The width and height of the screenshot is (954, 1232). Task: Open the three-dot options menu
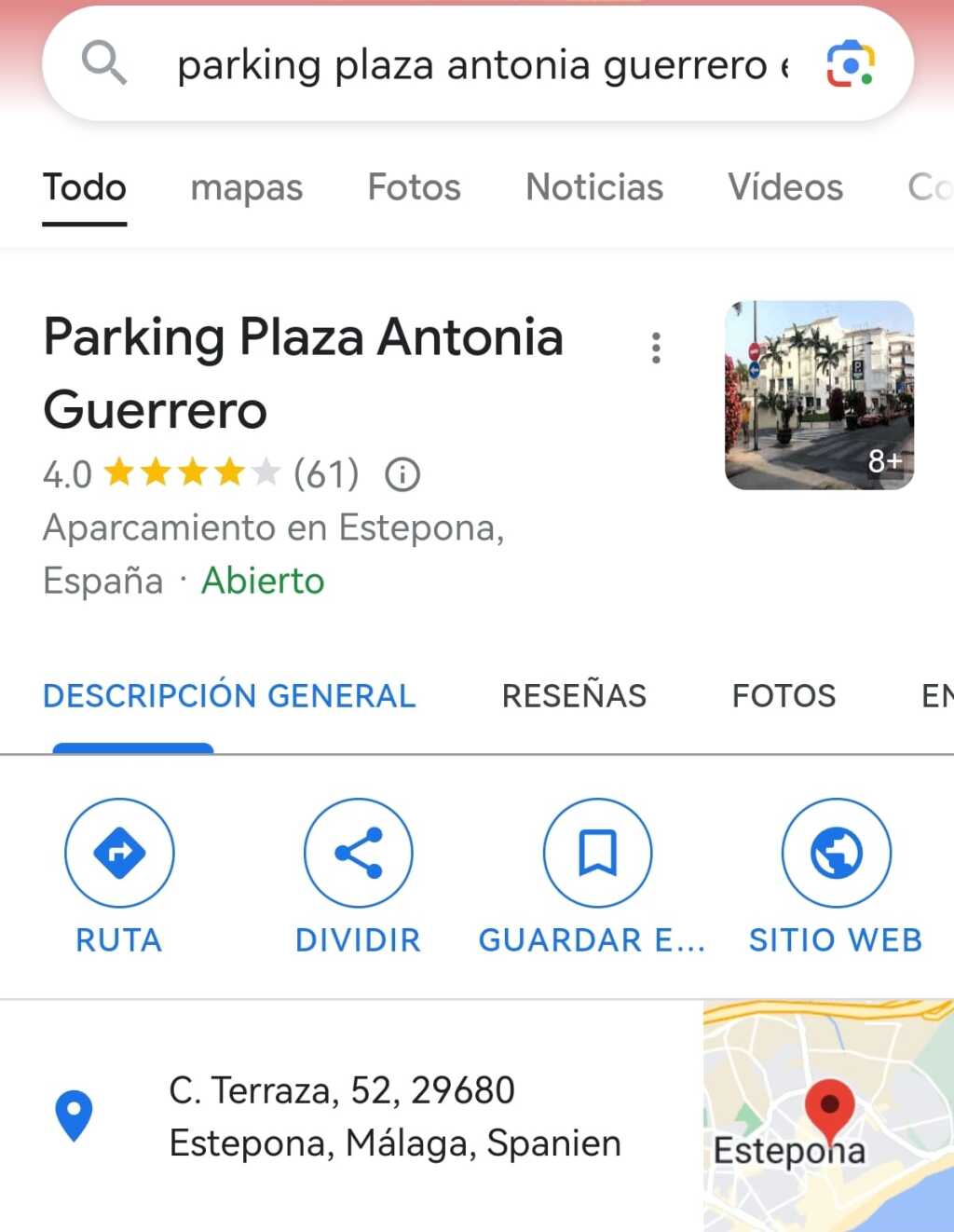click(x=656, y=348)
